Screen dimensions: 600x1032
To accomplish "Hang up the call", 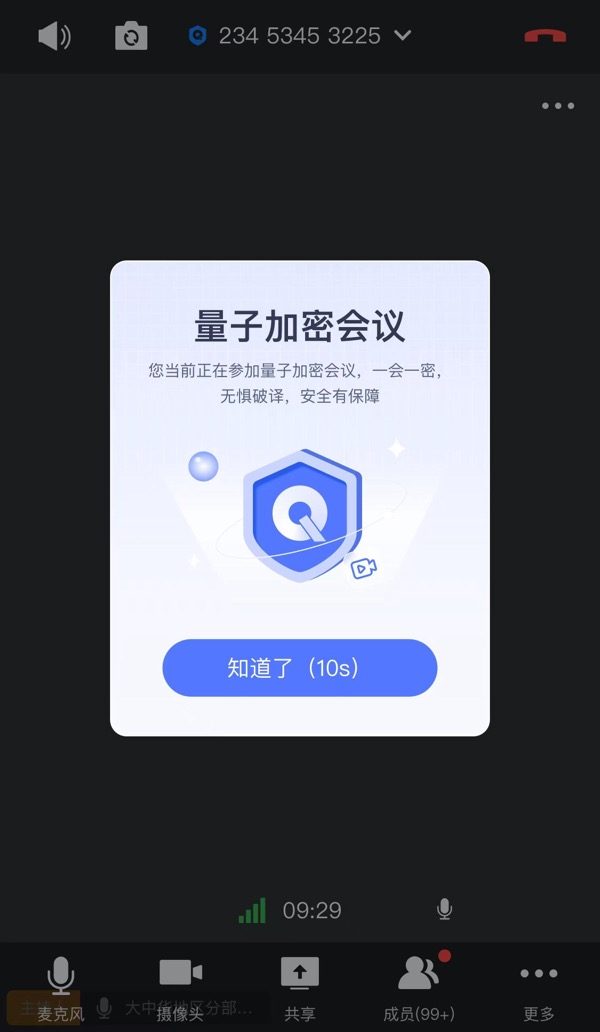I will [545, 36].
